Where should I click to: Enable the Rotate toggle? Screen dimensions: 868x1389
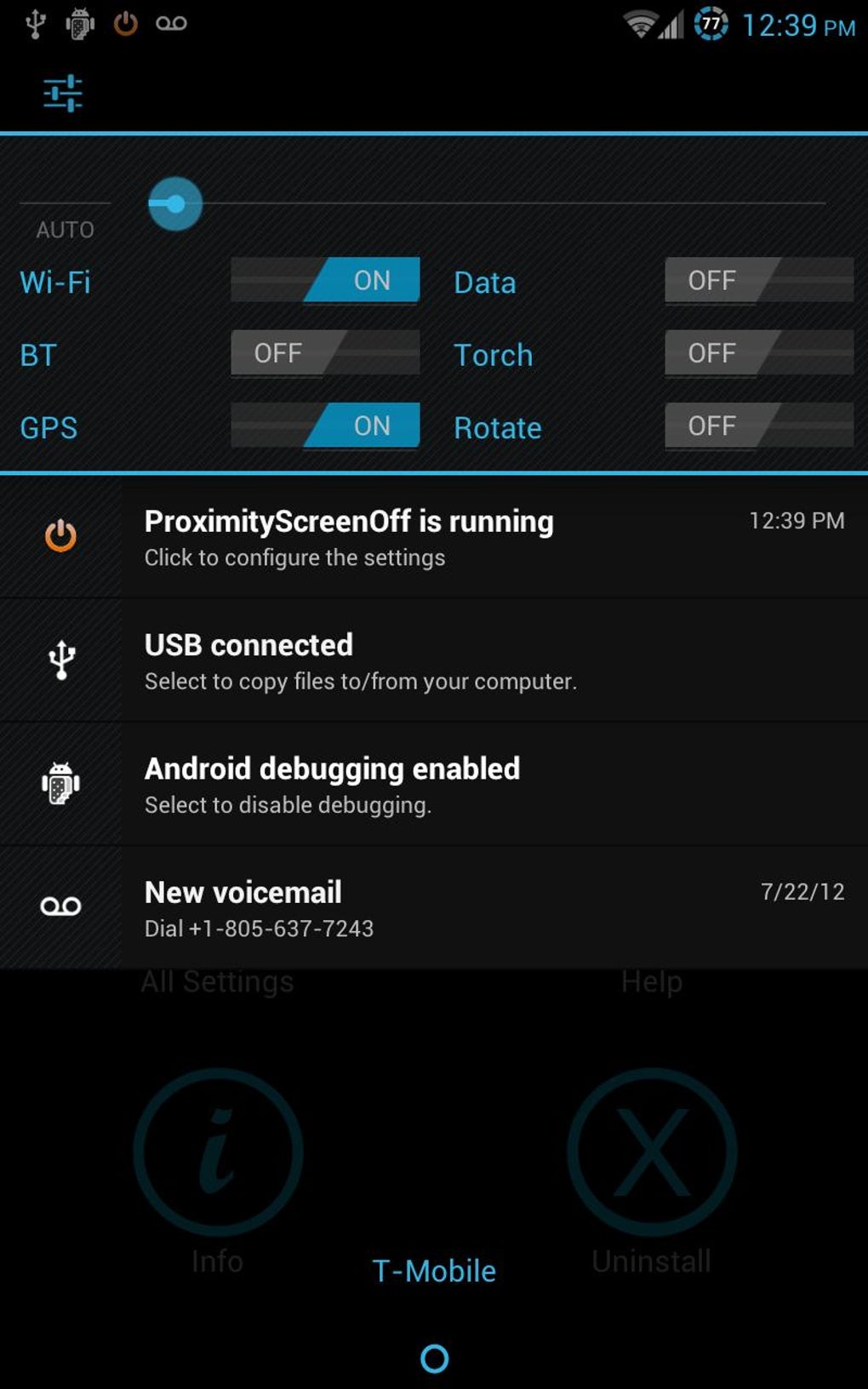pos(757,426)
